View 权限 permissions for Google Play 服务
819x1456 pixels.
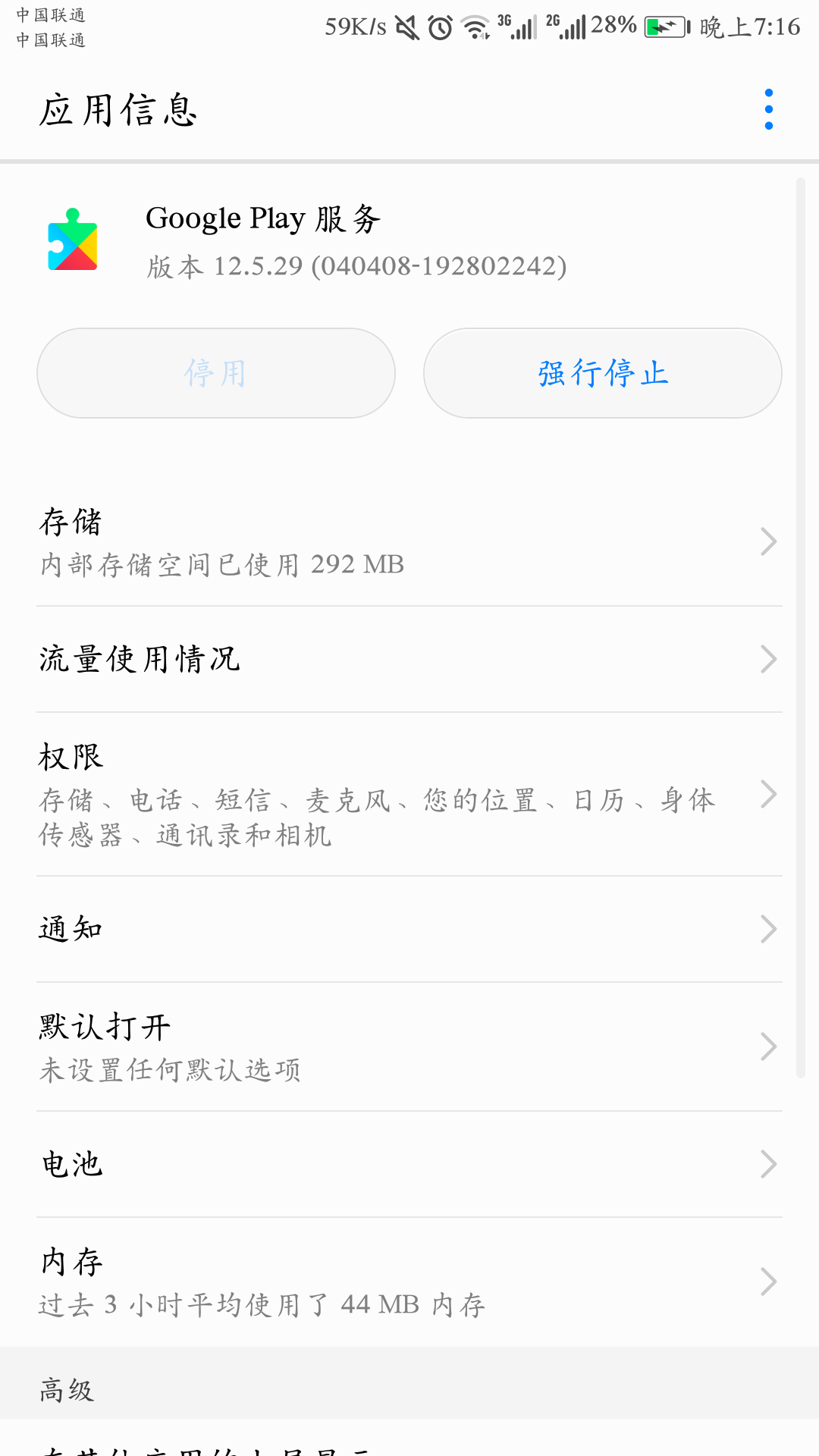pyautogui.click(x=409, y=794)
